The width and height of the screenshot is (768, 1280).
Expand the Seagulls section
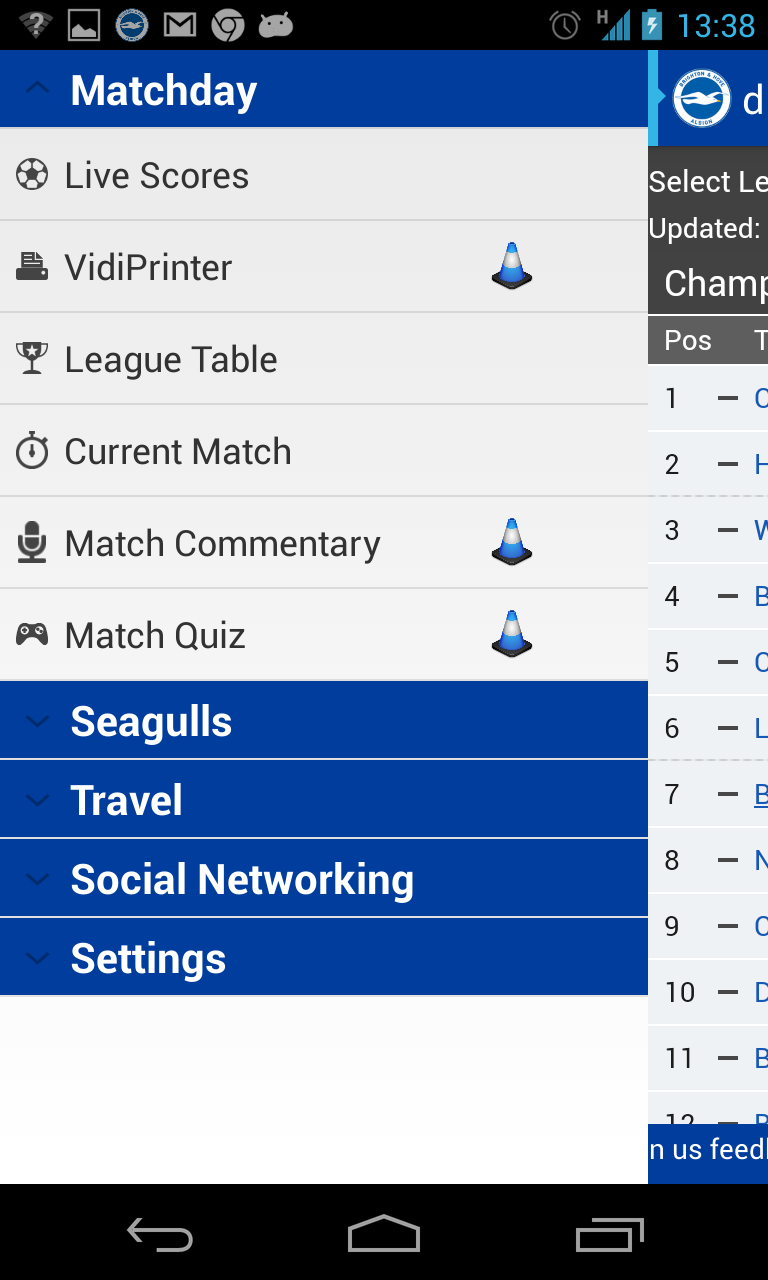pos(324,721)
